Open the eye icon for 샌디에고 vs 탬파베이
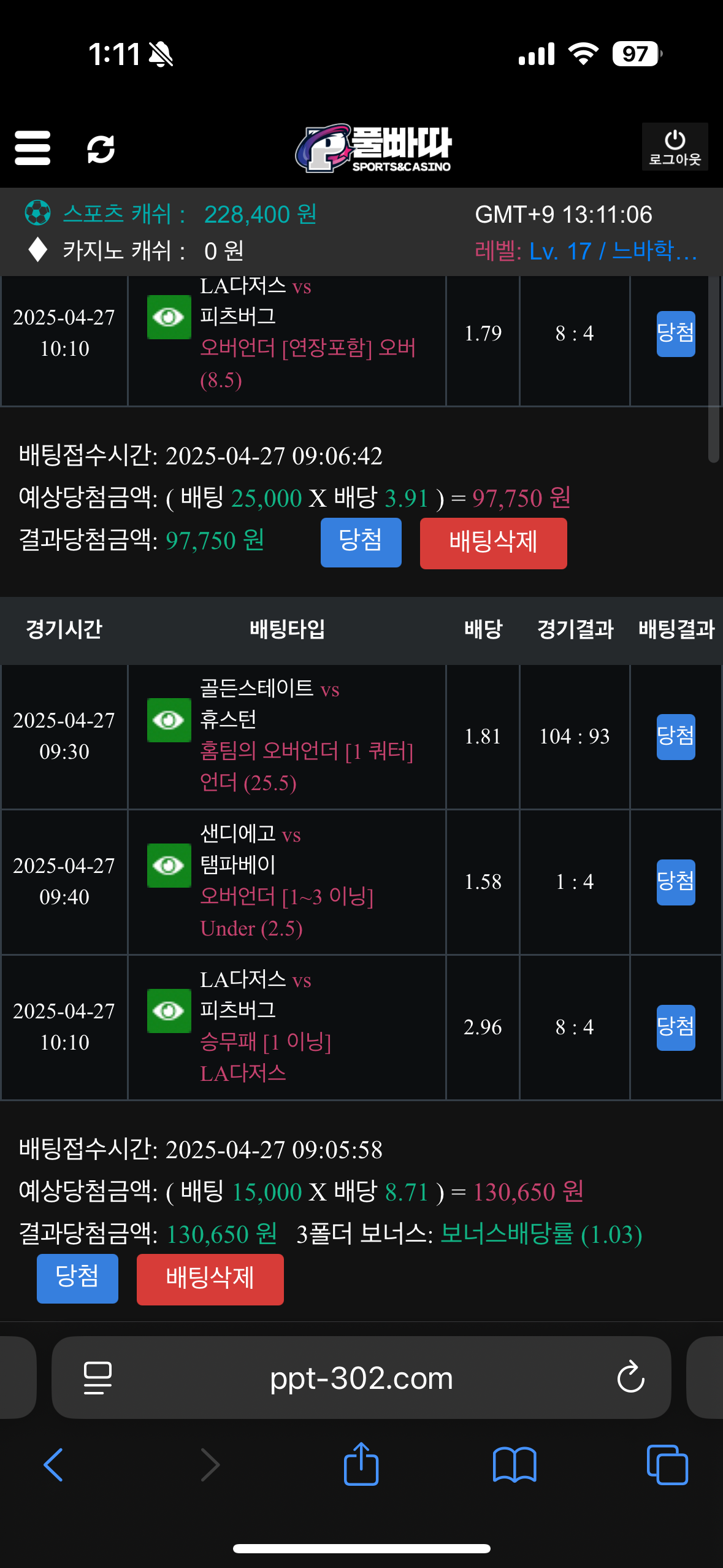The image size is (723, 1568). pos(169,866)
